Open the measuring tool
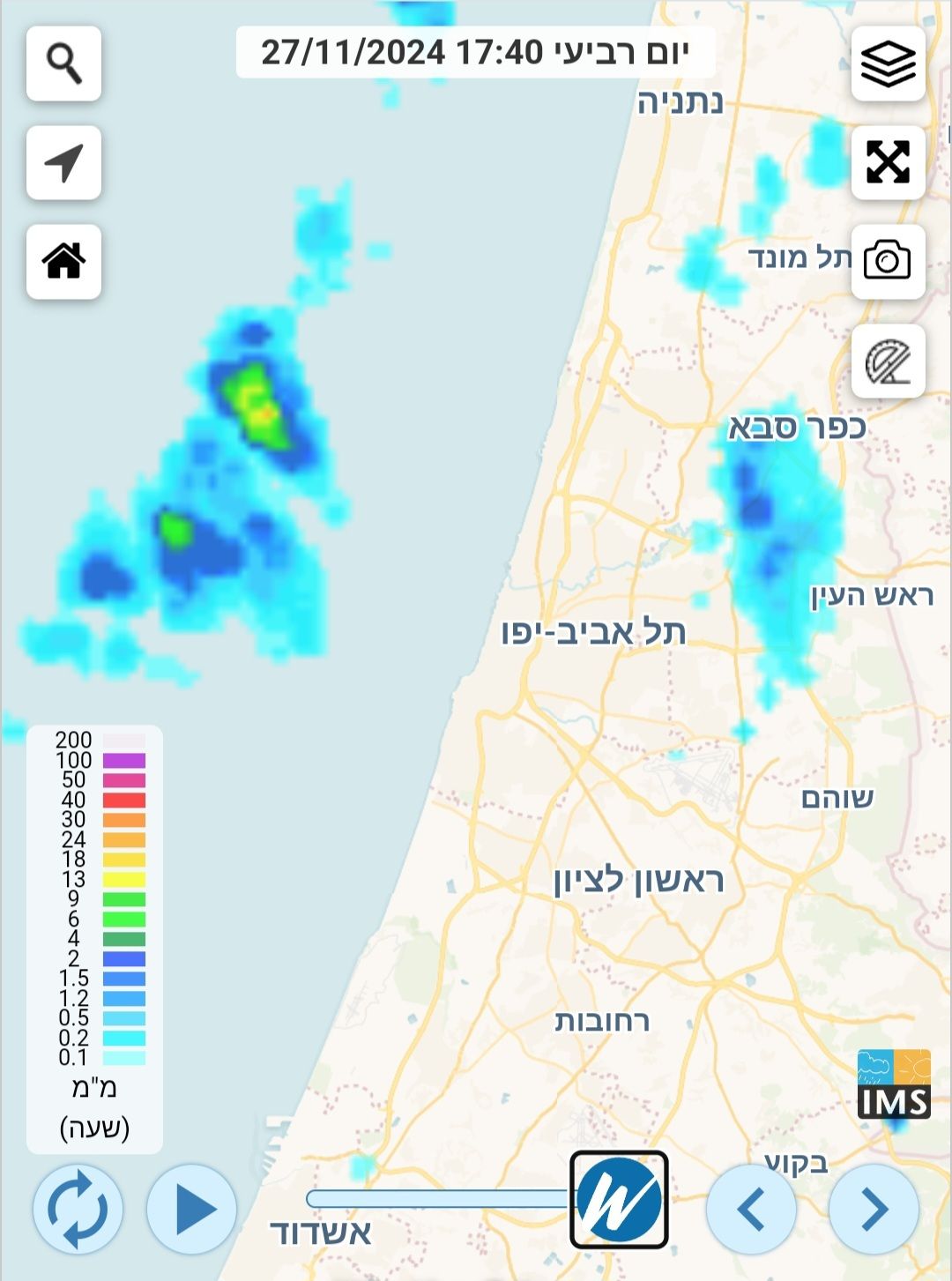The height and width of the screenshot is (1281, 952). [x=888, y=361]
